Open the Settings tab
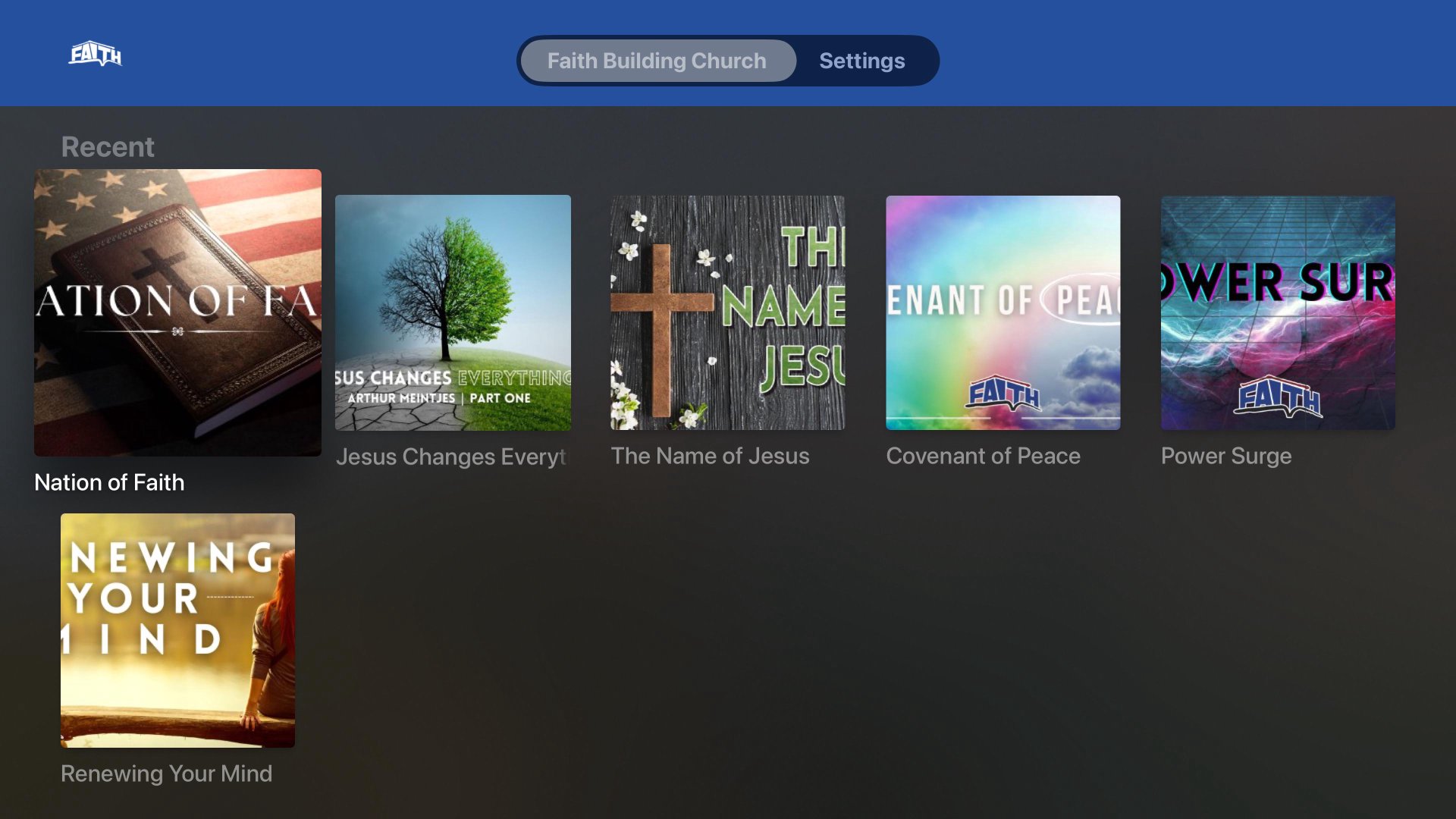 pyautogui.click(x=861, y=61)
